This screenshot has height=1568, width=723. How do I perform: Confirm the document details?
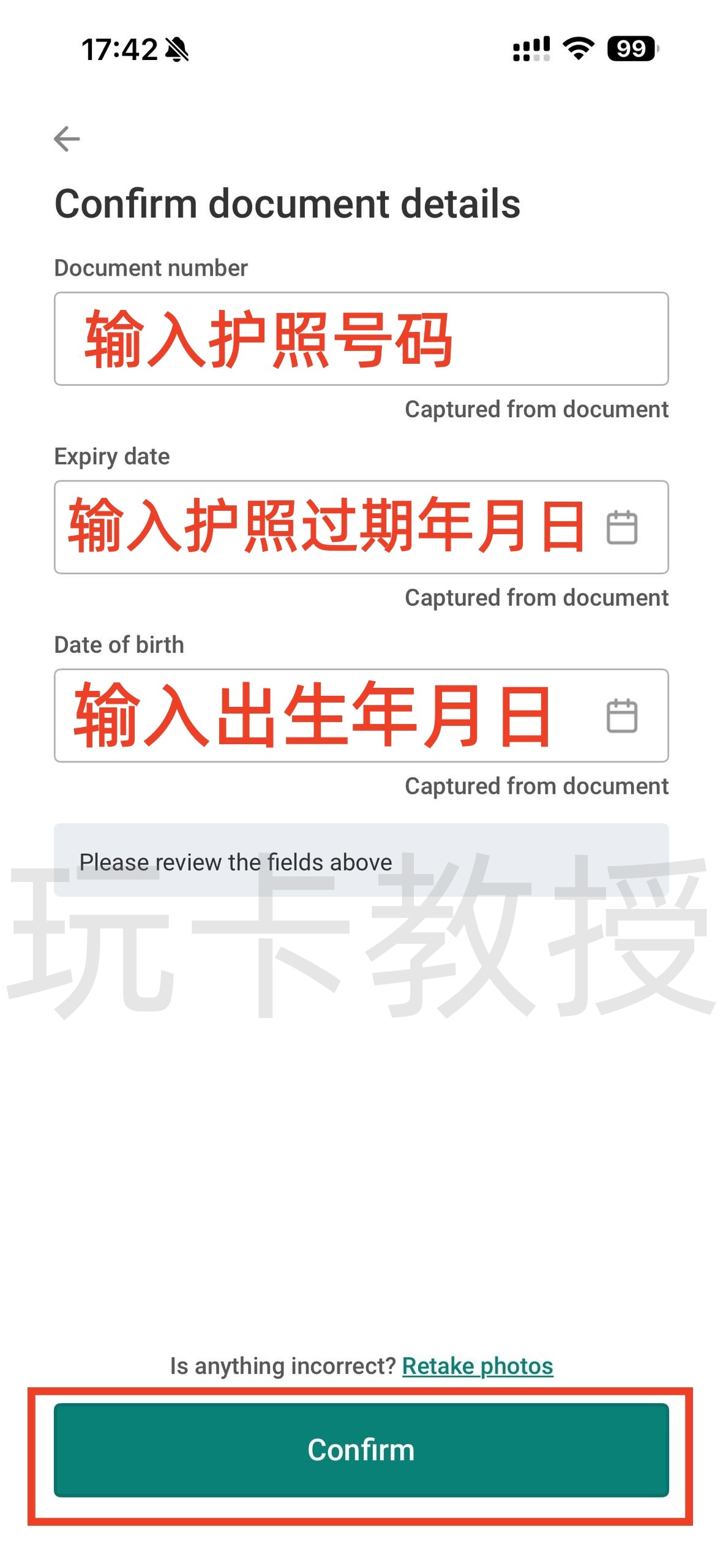click(361, 1450)
